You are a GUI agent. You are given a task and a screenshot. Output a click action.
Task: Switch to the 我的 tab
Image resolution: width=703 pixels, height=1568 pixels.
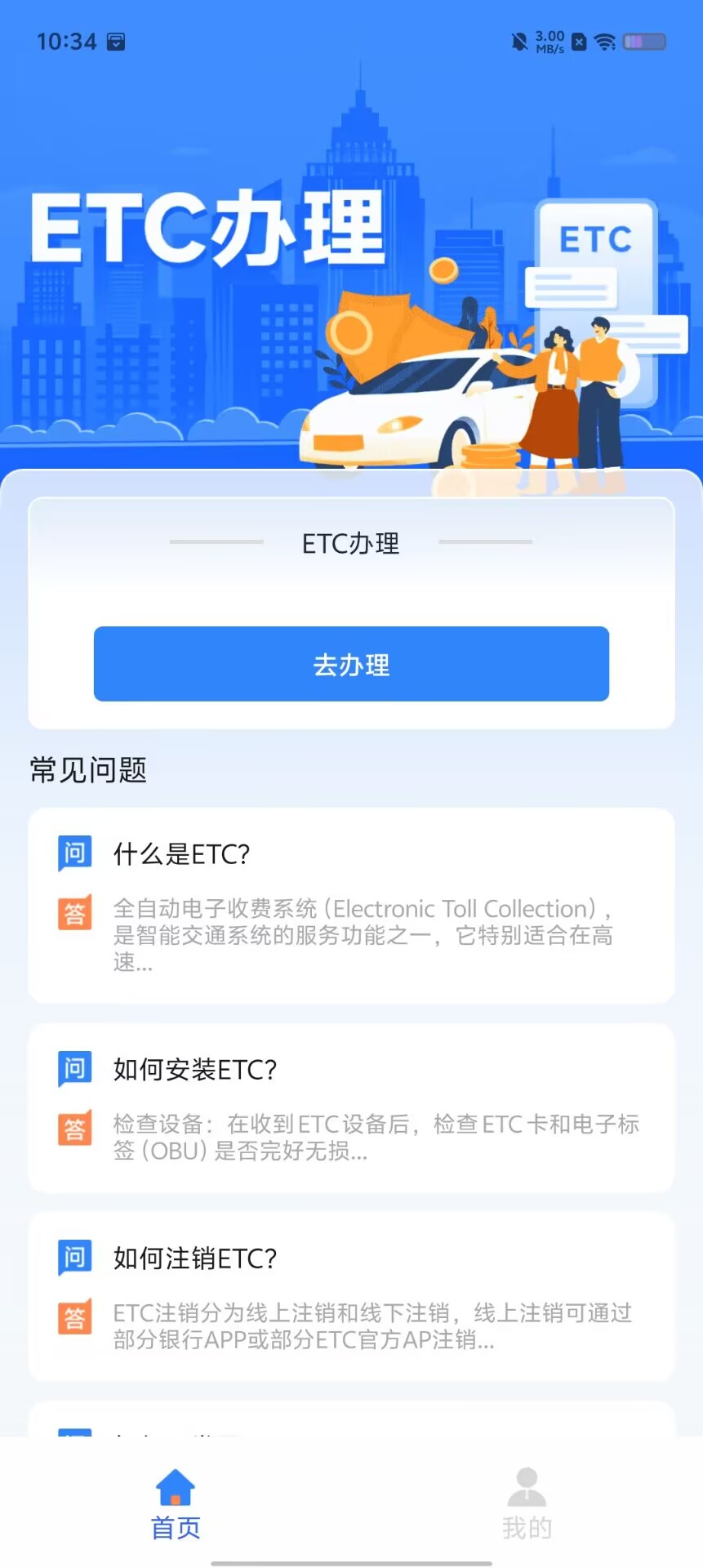(527, 1503)
